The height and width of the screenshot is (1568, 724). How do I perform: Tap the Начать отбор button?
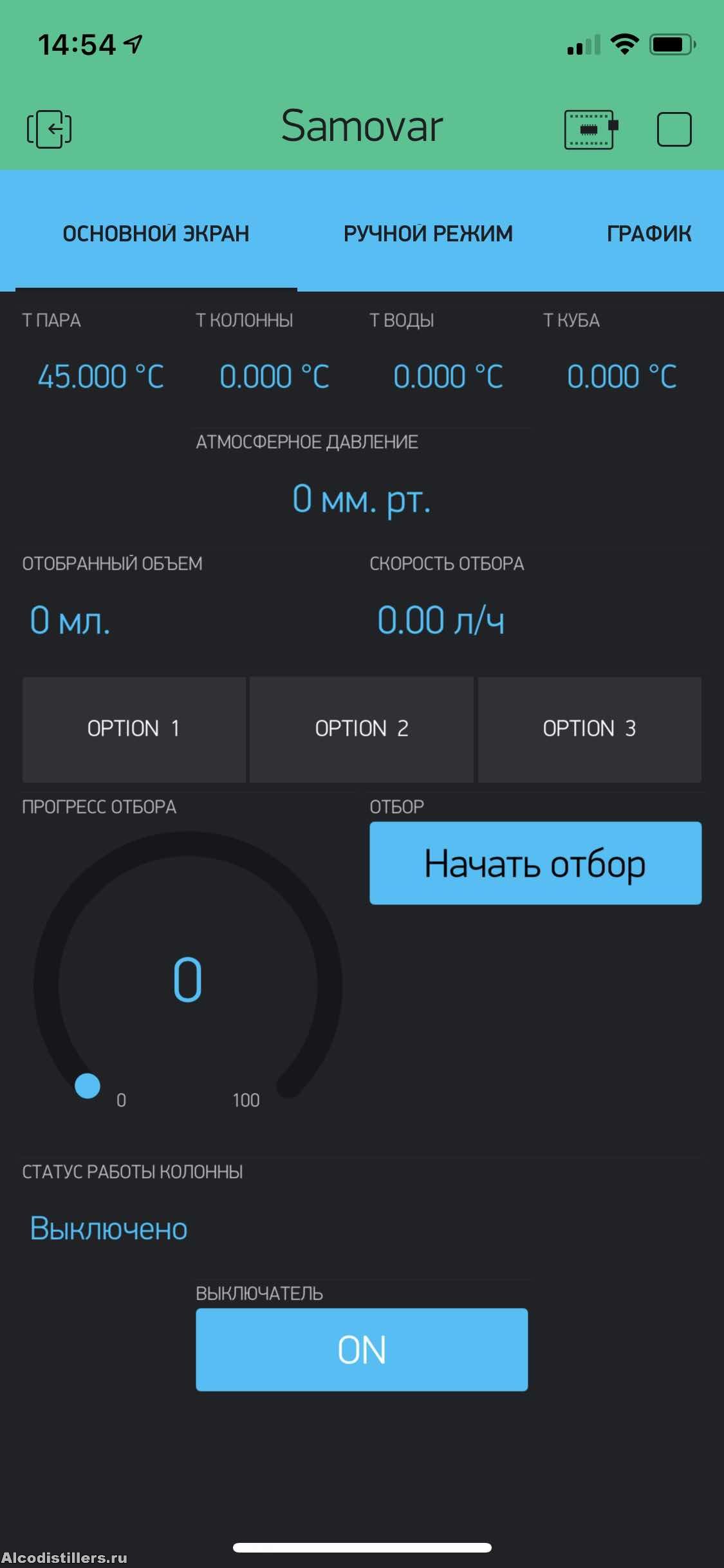click(535, 863)
